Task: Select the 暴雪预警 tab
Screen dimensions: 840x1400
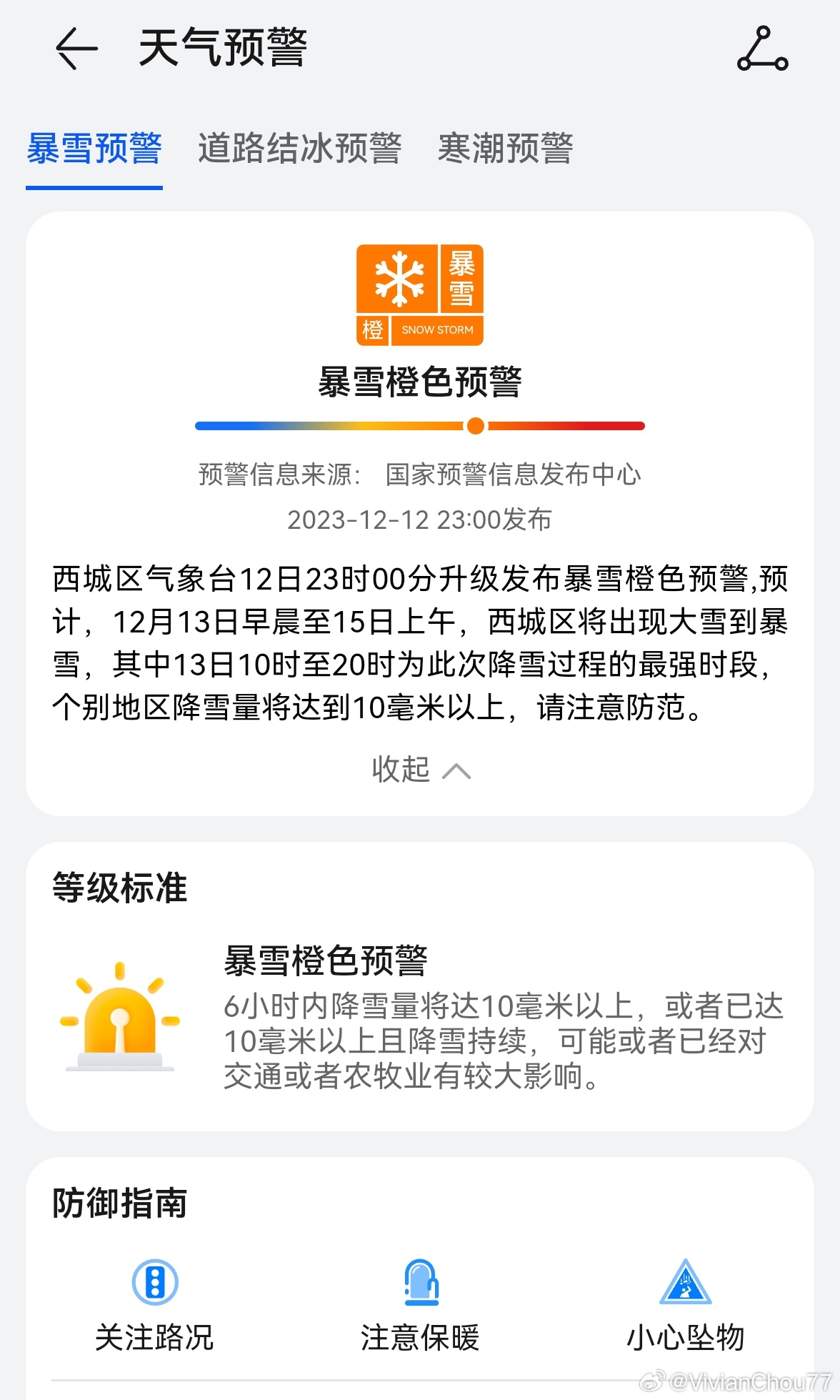Action: (94, 149)
